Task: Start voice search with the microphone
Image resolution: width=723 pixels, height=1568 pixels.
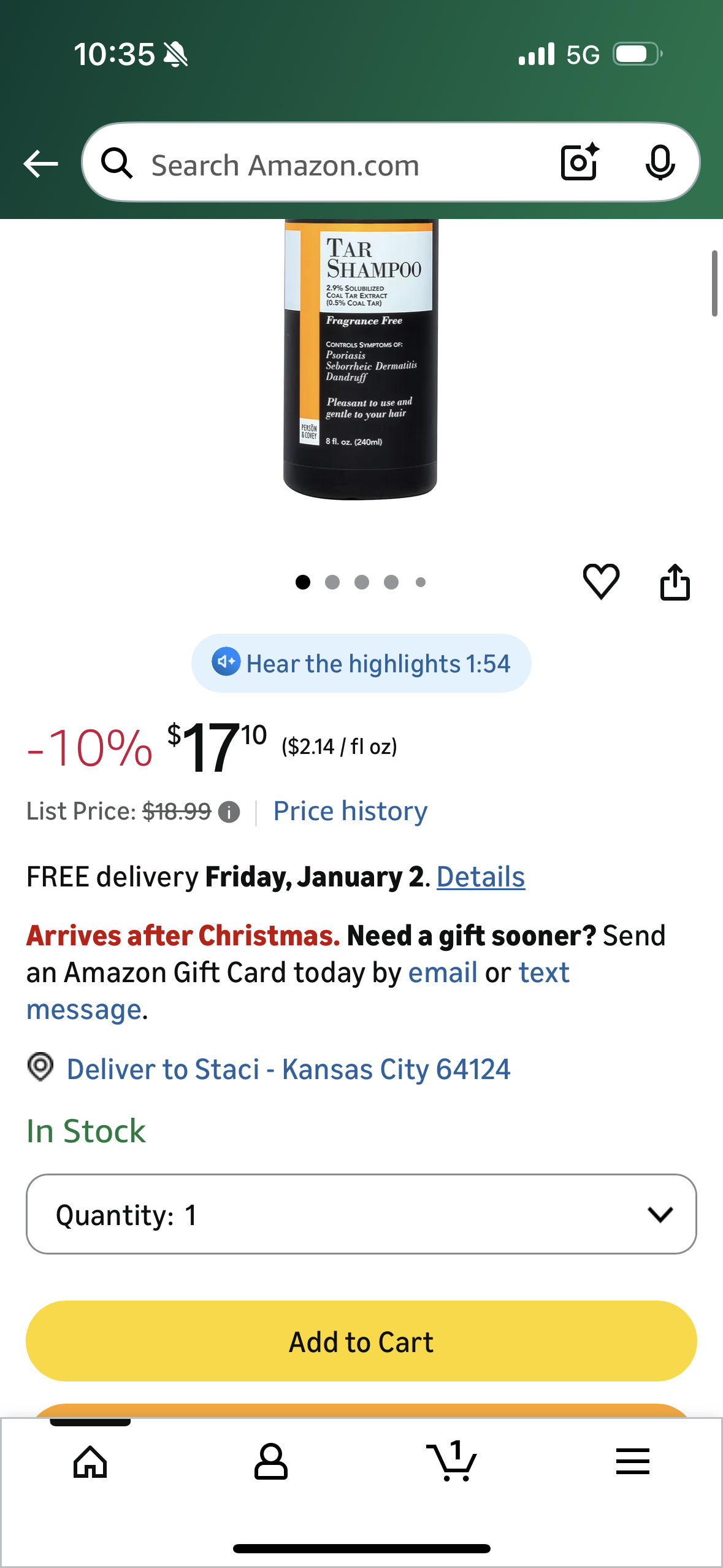Action: click(660, 163)
